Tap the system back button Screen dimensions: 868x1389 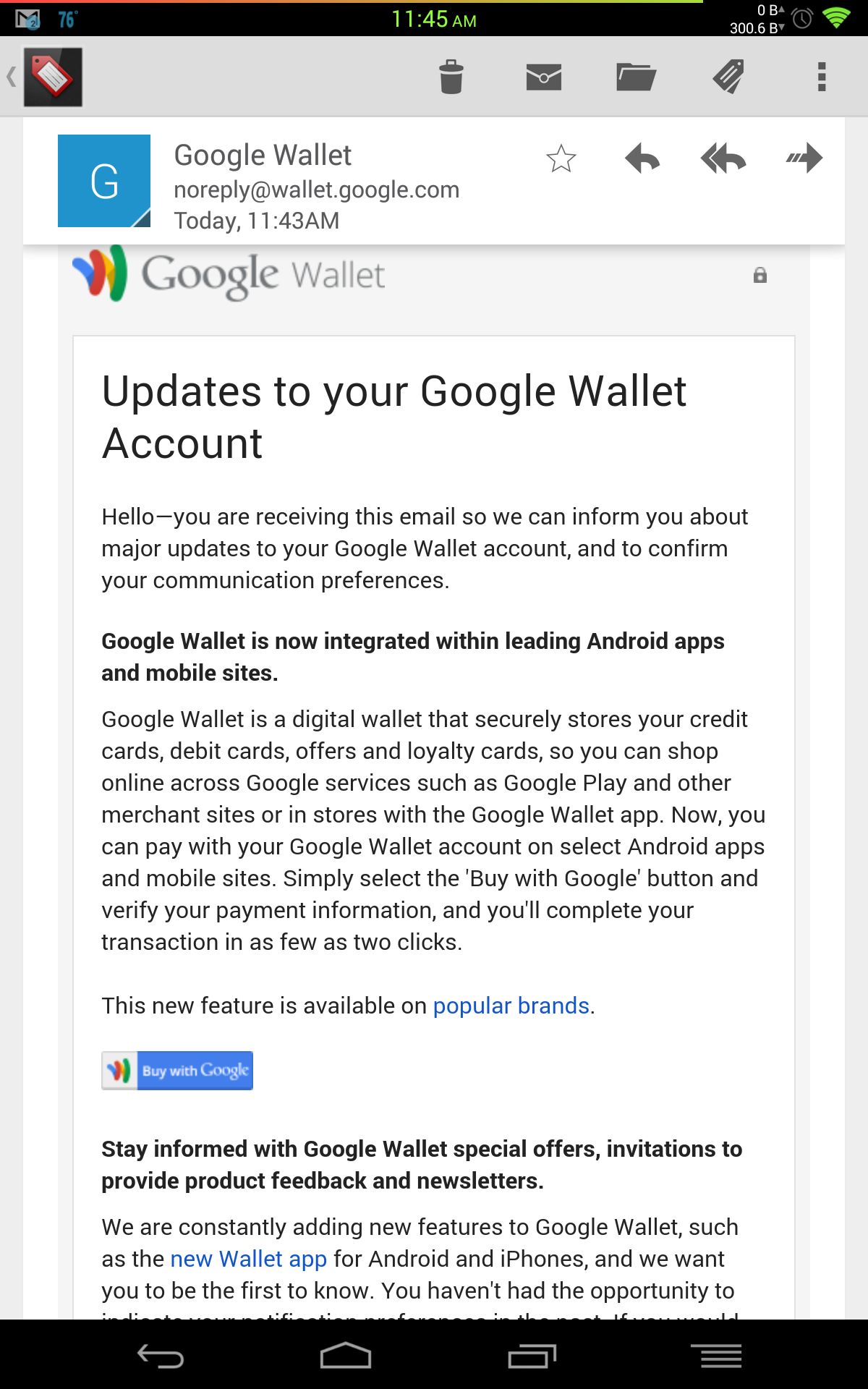pyautogui.click(x=161, y=1356)
